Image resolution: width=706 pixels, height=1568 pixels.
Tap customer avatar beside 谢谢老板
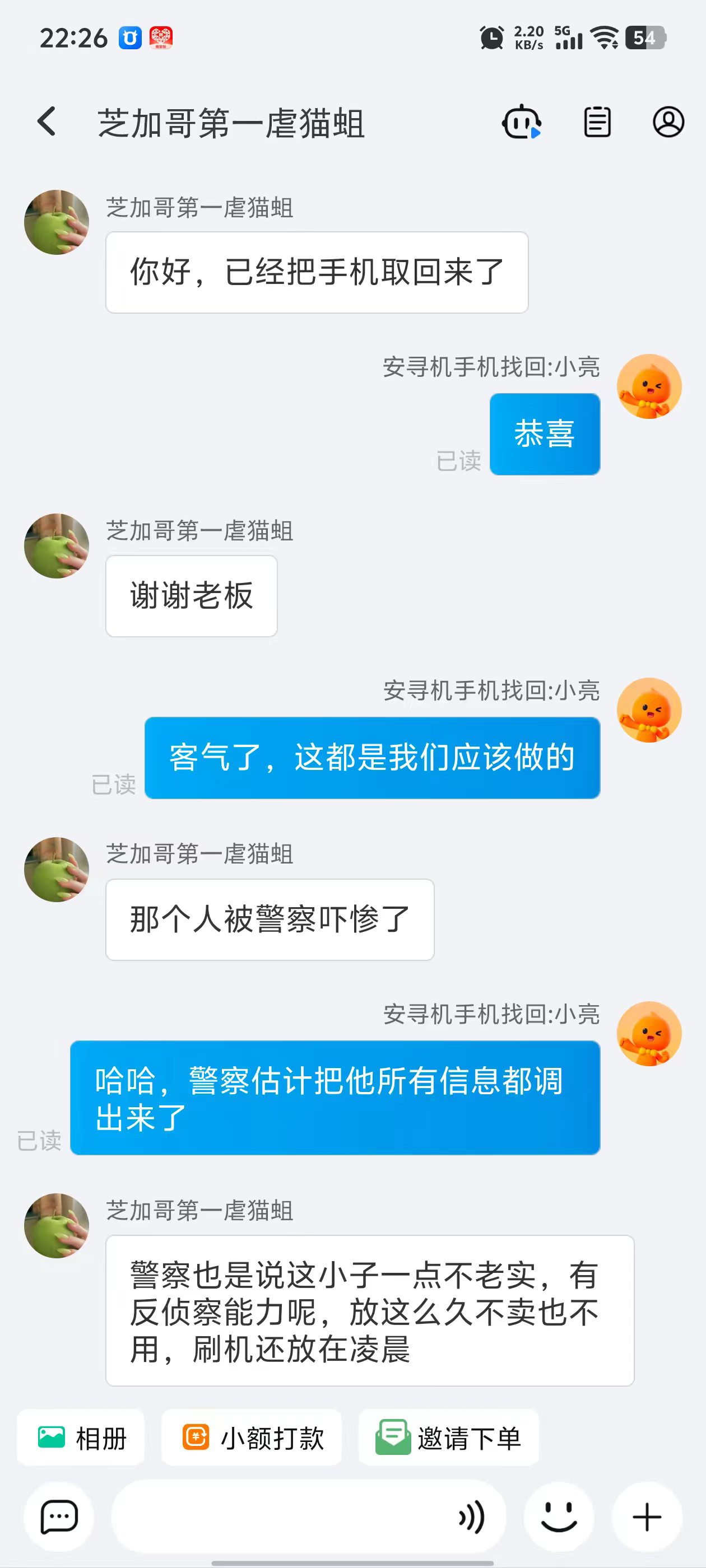point(57,546)
